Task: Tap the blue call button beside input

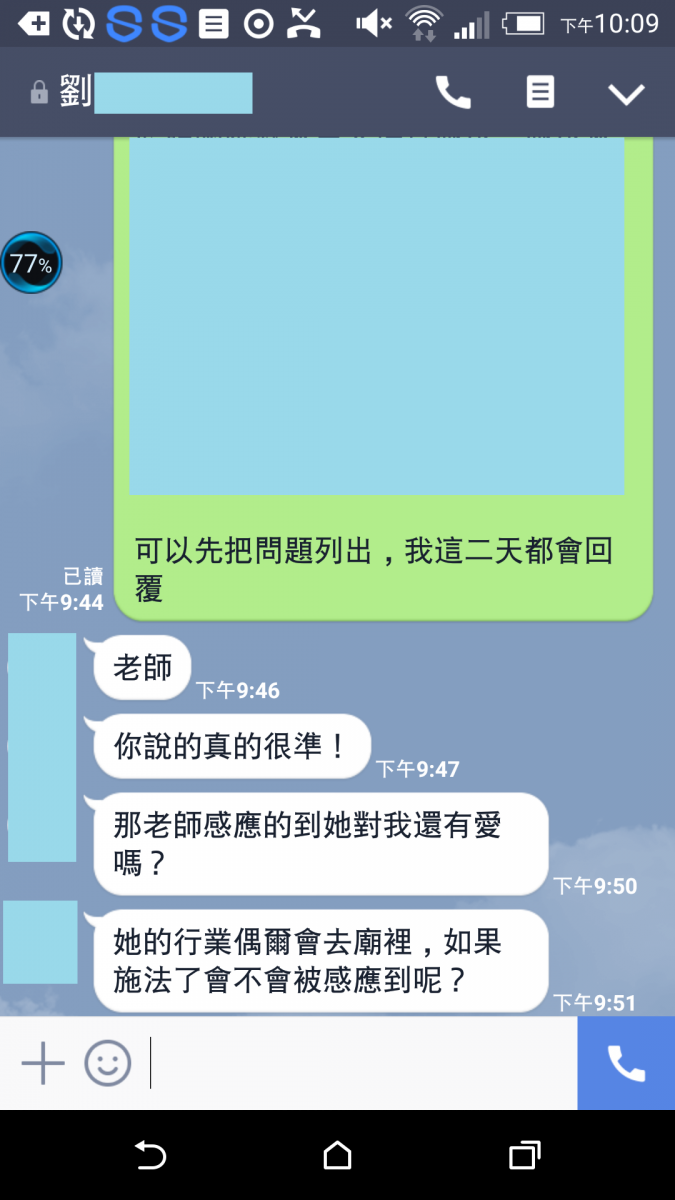Action: pyautogui.click(x=626, y=1063)
